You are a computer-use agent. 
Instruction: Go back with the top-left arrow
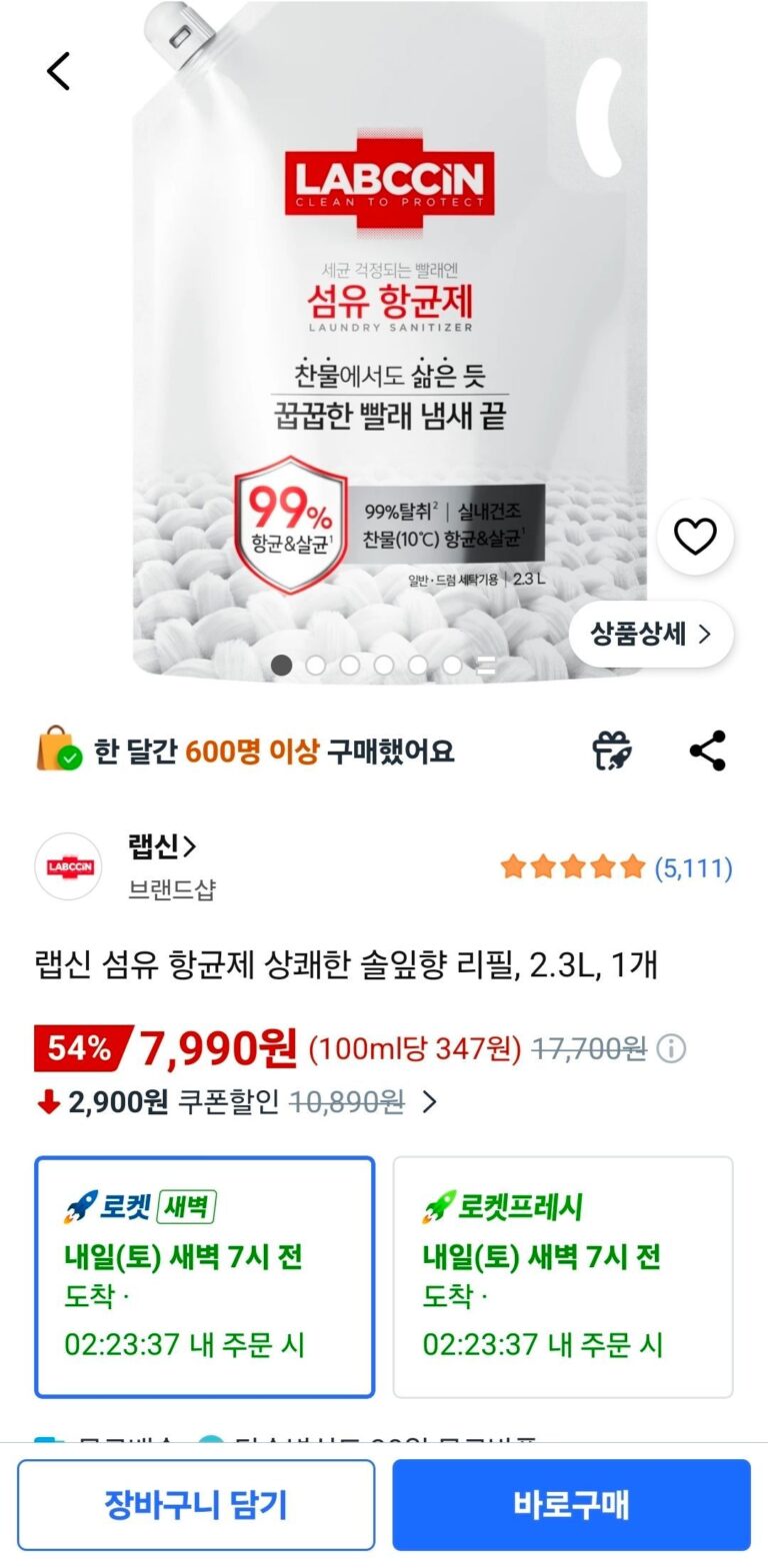point(59,71)
